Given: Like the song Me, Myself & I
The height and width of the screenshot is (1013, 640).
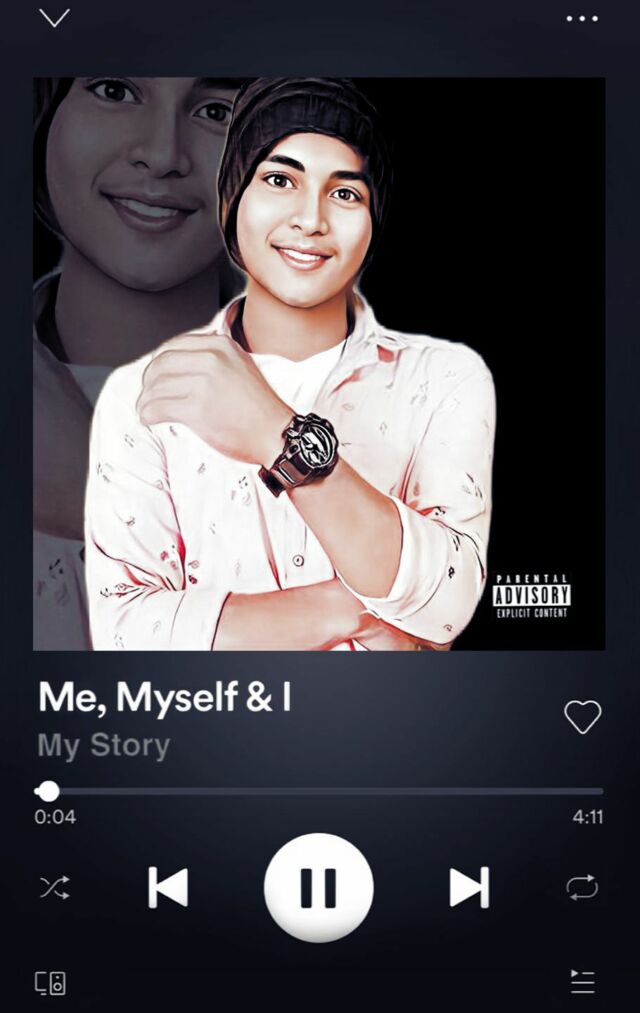Looking at the screenshot, I should tap(582, 716).
